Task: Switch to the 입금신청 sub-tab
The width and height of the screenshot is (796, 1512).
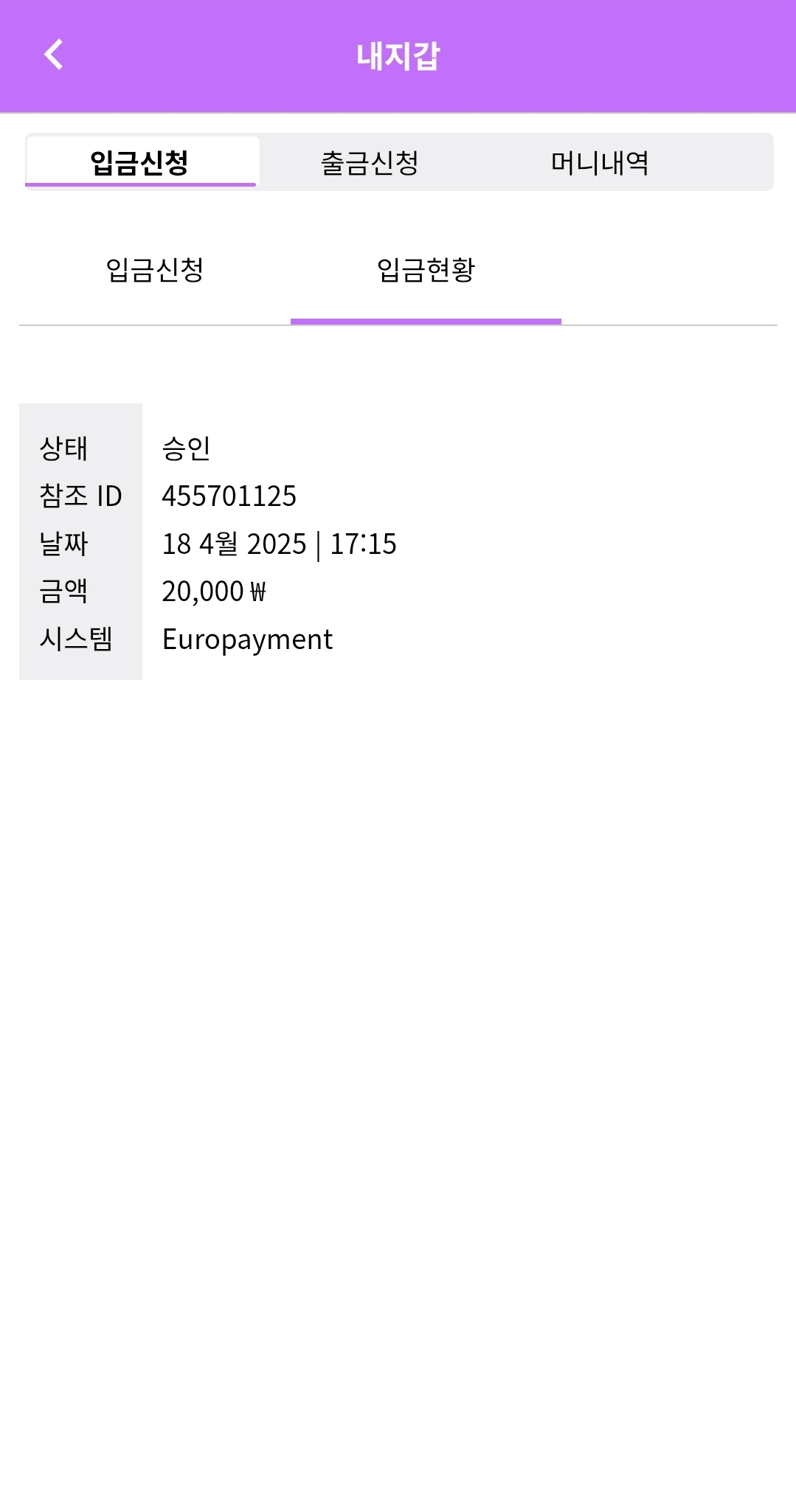Action: coord(155,270)
